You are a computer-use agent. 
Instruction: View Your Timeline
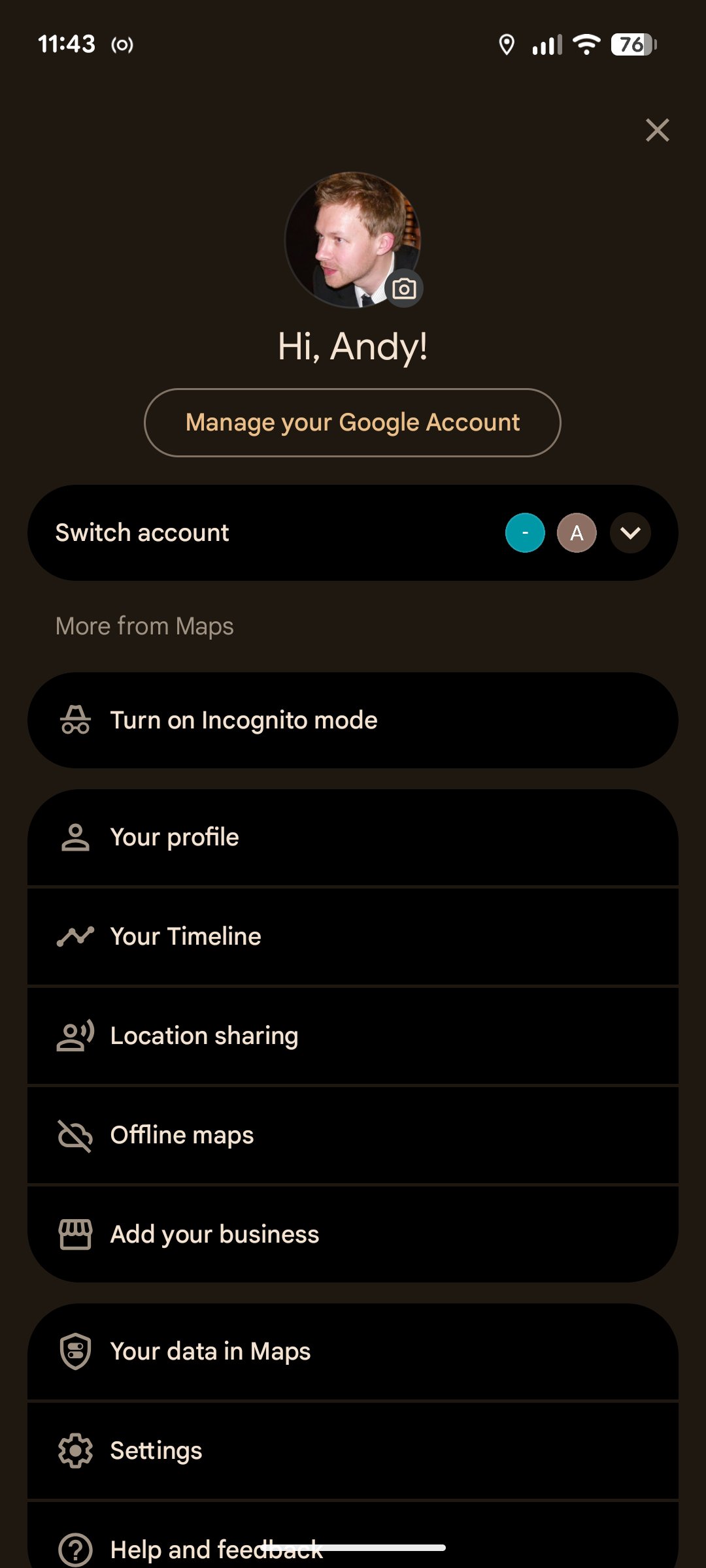pyautogui.click(x=352, y=937)
